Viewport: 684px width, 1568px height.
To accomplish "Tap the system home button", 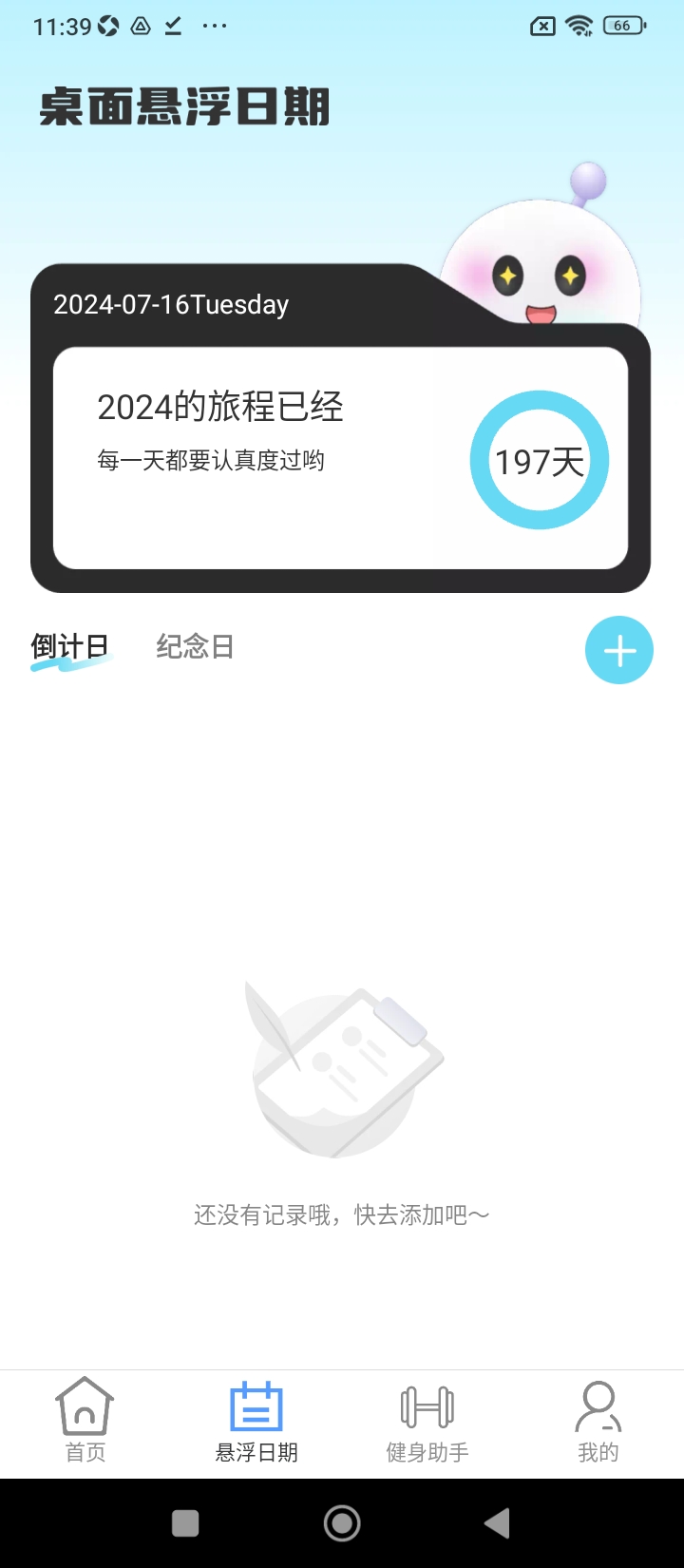I will [342, 1523].
